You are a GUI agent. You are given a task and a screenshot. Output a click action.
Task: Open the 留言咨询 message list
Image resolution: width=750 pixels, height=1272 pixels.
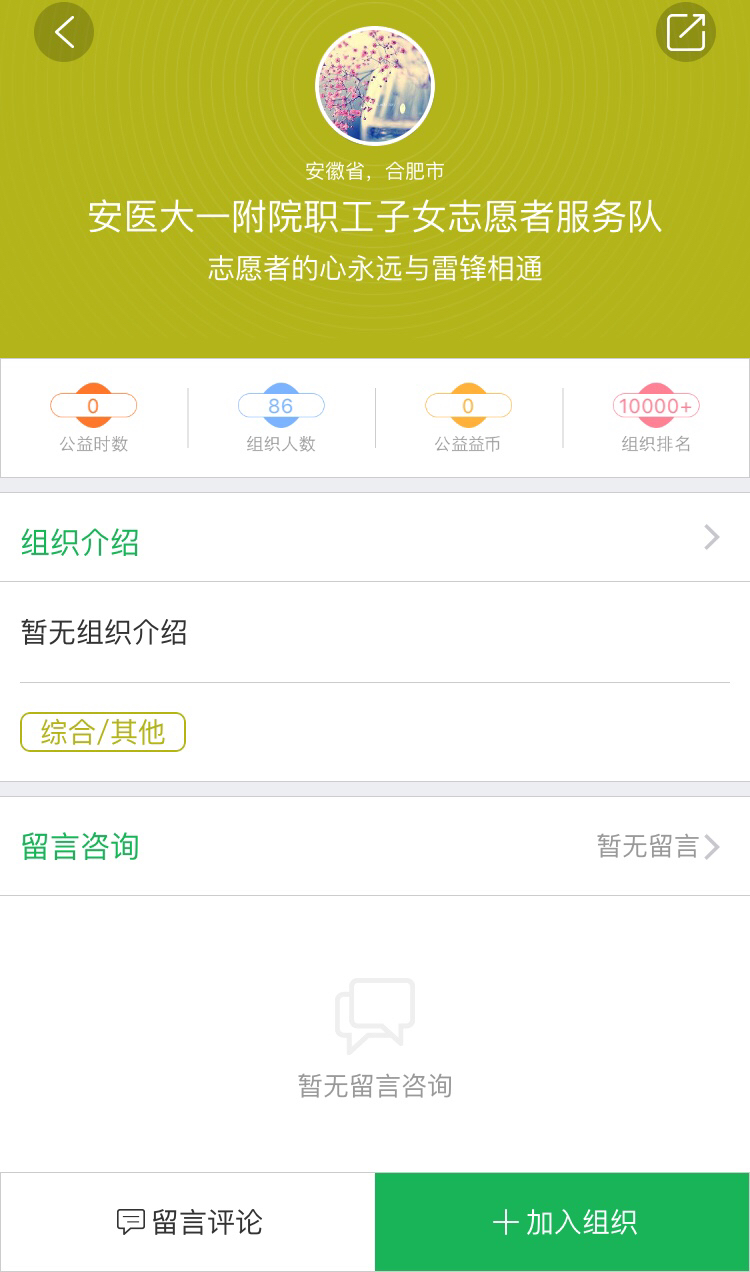[658, 847]
